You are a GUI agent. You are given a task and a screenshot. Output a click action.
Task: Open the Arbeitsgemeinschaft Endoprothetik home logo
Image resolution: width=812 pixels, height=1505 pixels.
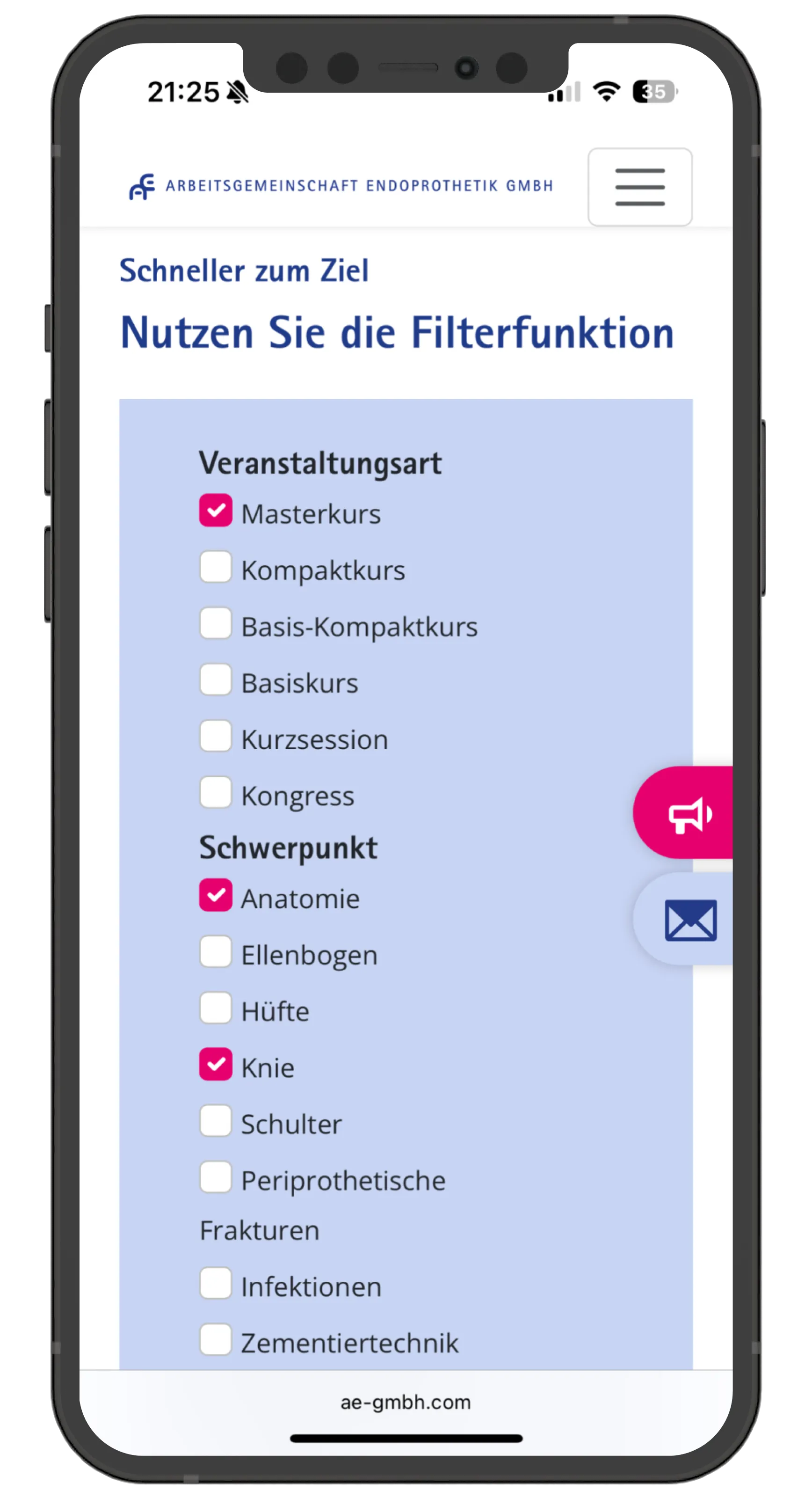point(341,186)
